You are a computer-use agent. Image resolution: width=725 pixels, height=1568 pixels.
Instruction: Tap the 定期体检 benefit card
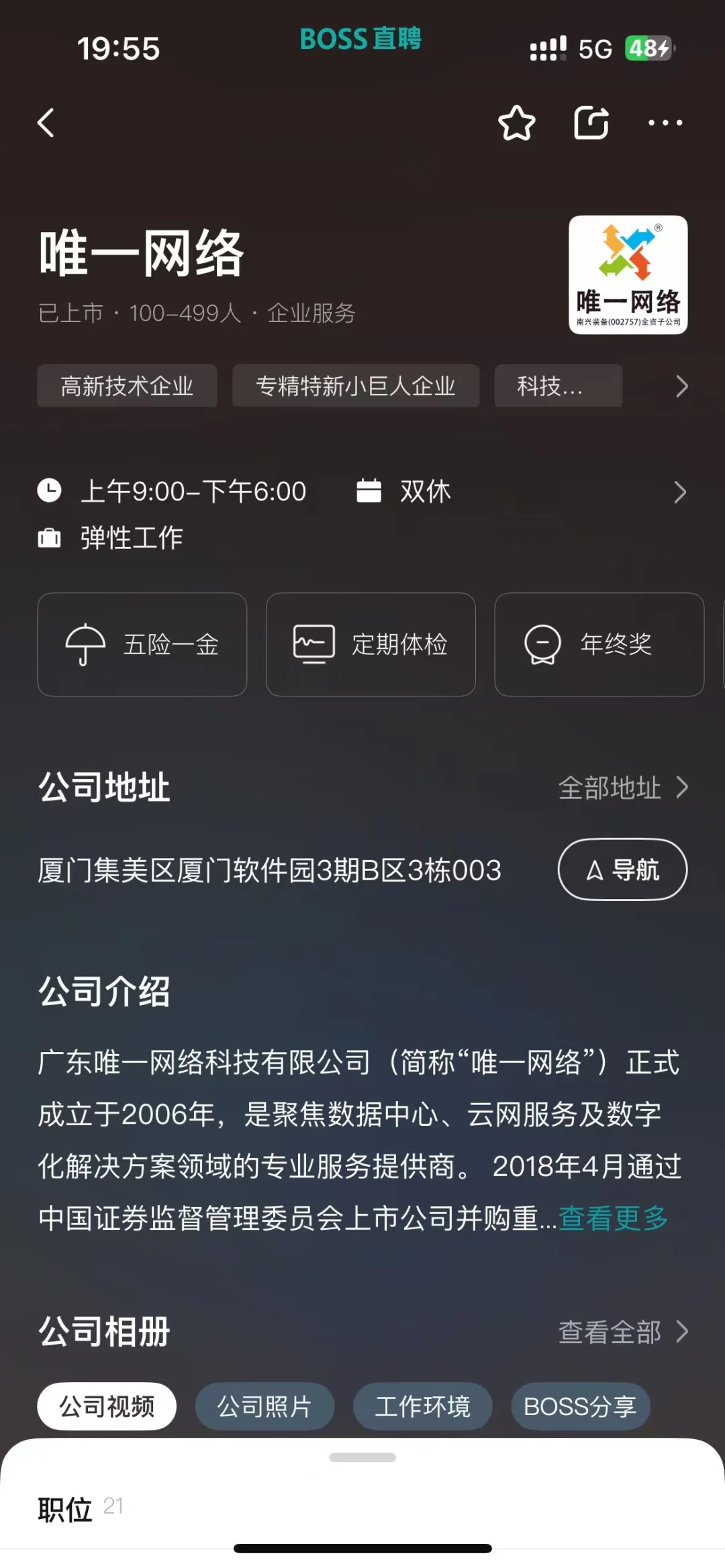click(x=371, y=644)
